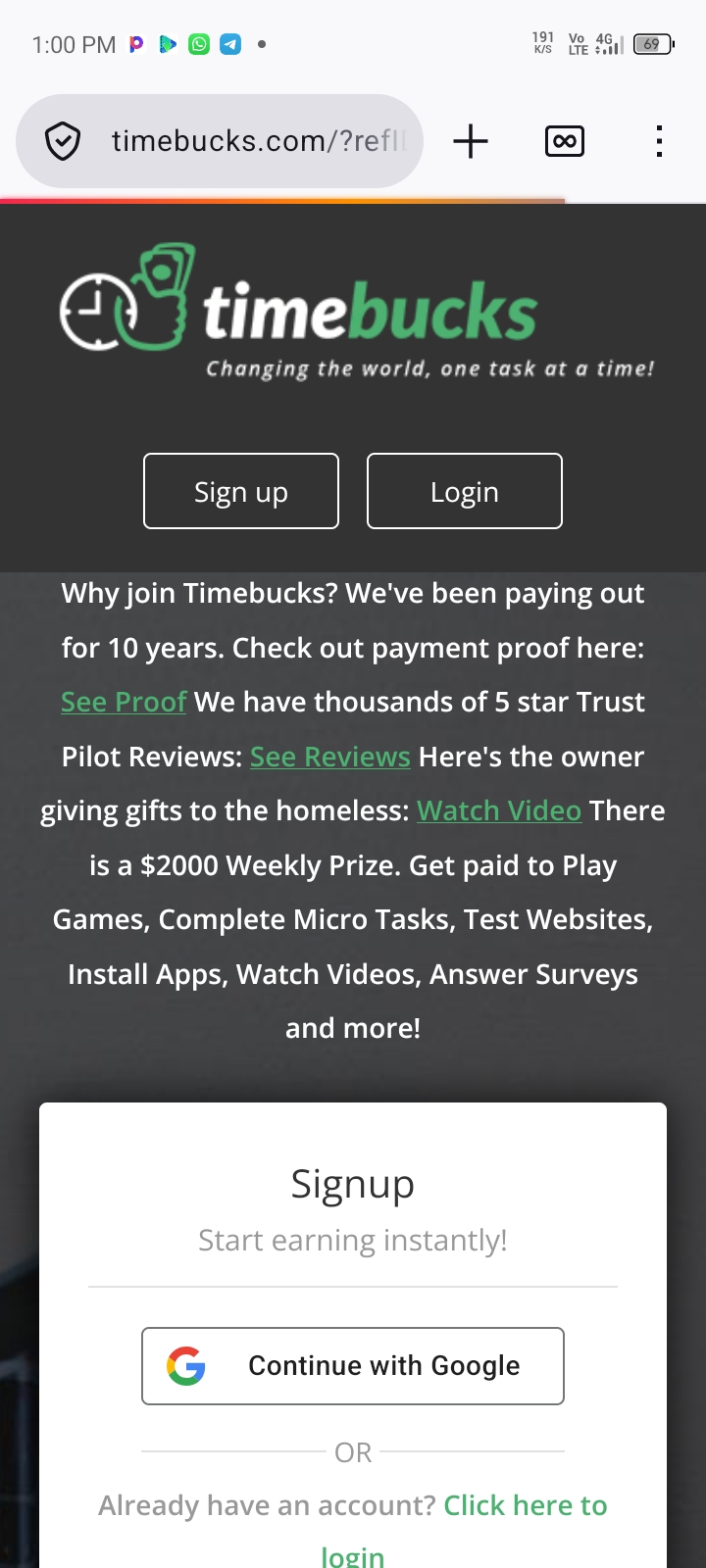706x1568 pixels.
Task: Tap the Sign up button
Action: 241,491
